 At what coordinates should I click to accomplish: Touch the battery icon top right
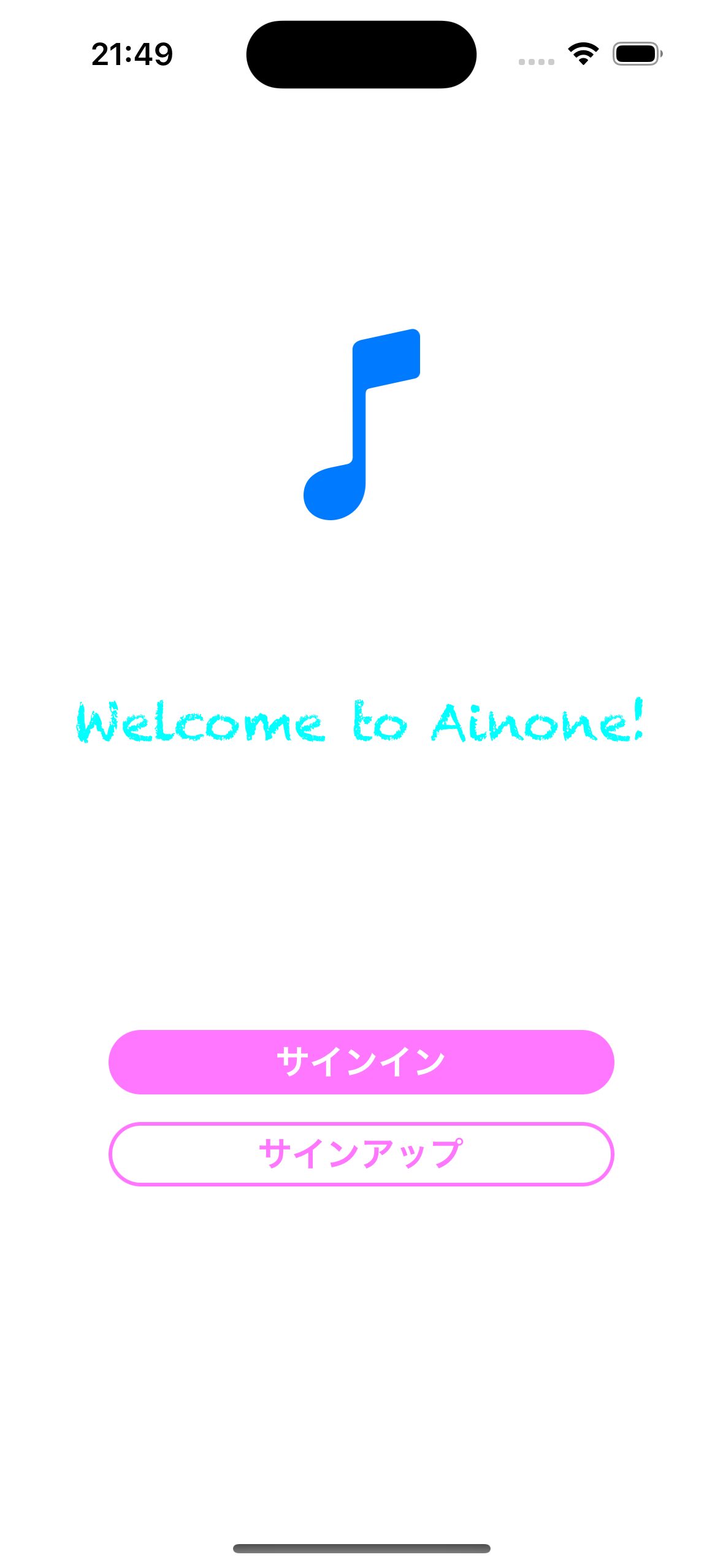click(x=635, y=54)
